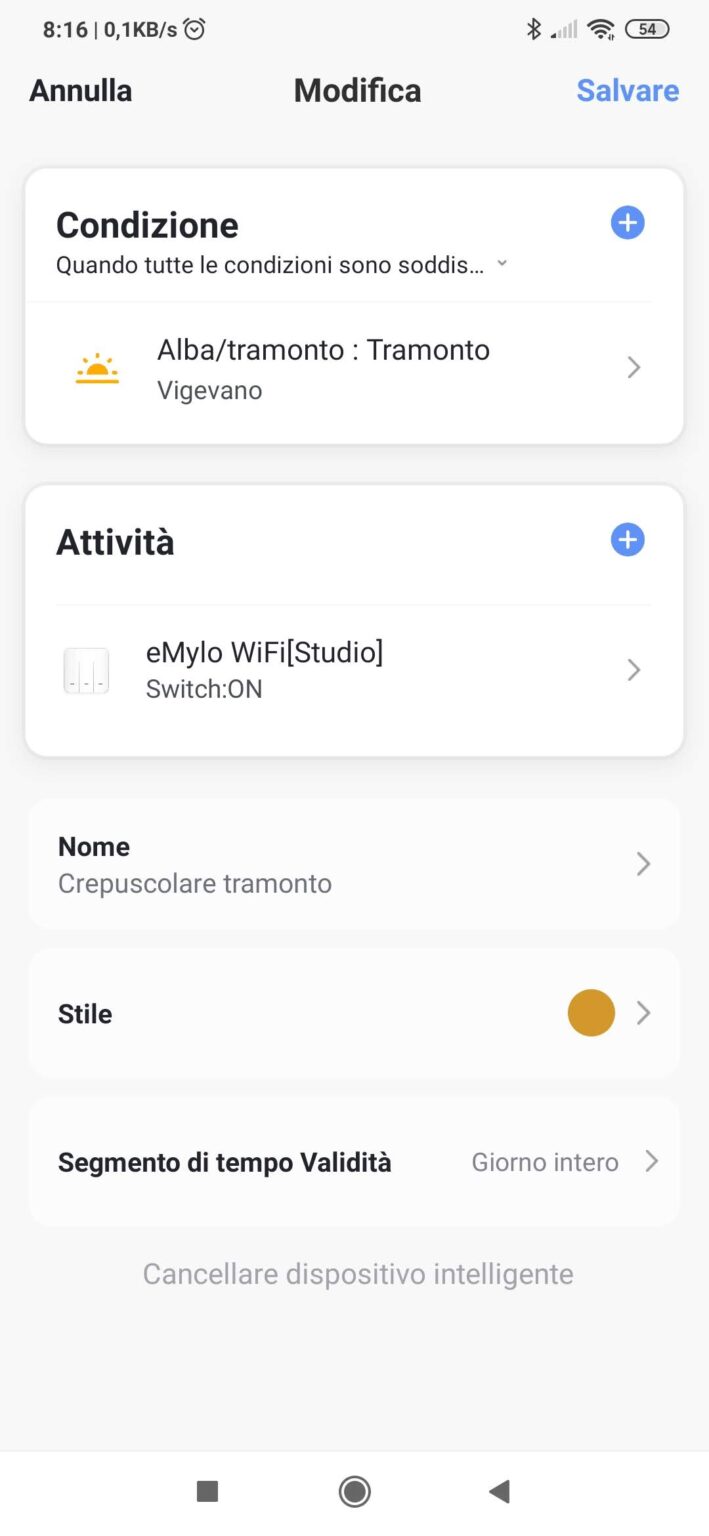Open the Stile color setting

(354, 1013)
